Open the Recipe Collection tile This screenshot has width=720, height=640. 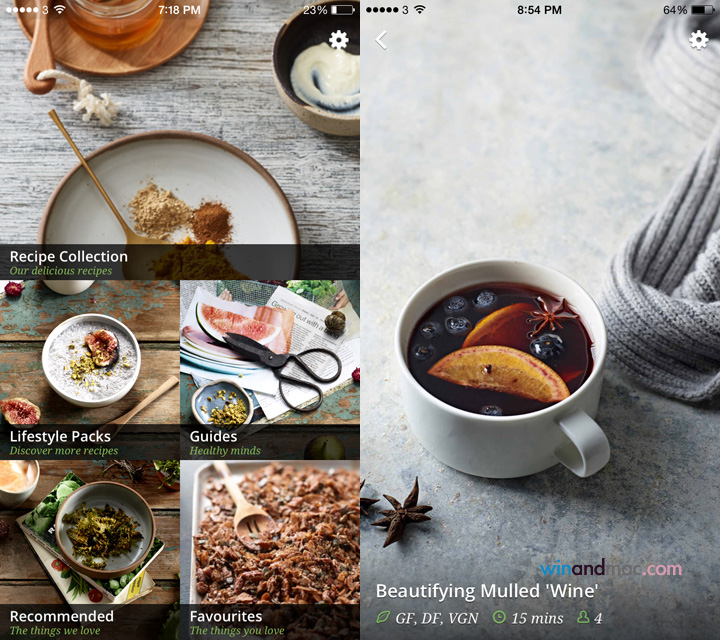point(180,150)
